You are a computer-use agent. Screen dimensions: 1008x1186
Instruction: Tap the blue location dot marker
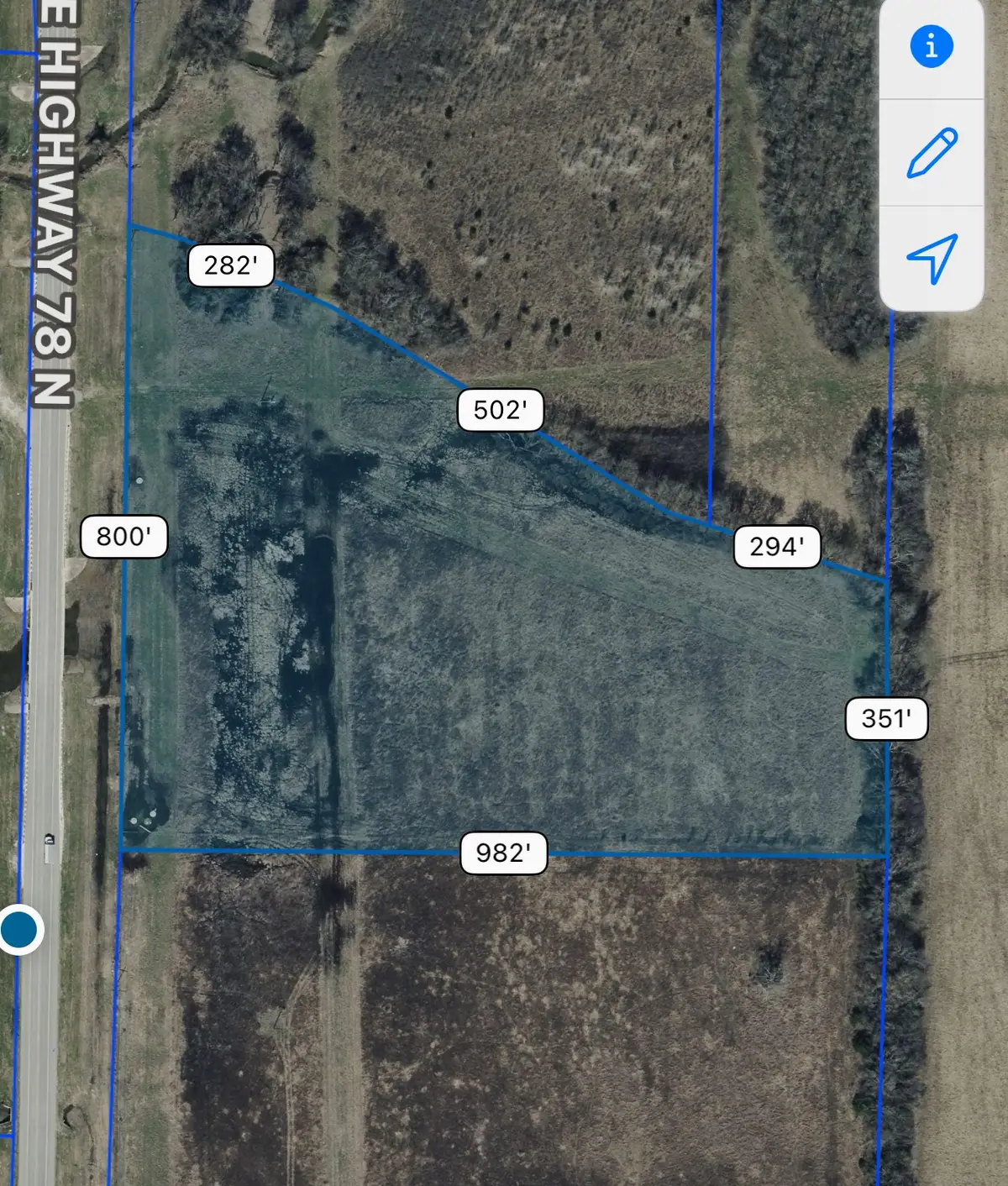pyautogui.click(x=18, y=931)
